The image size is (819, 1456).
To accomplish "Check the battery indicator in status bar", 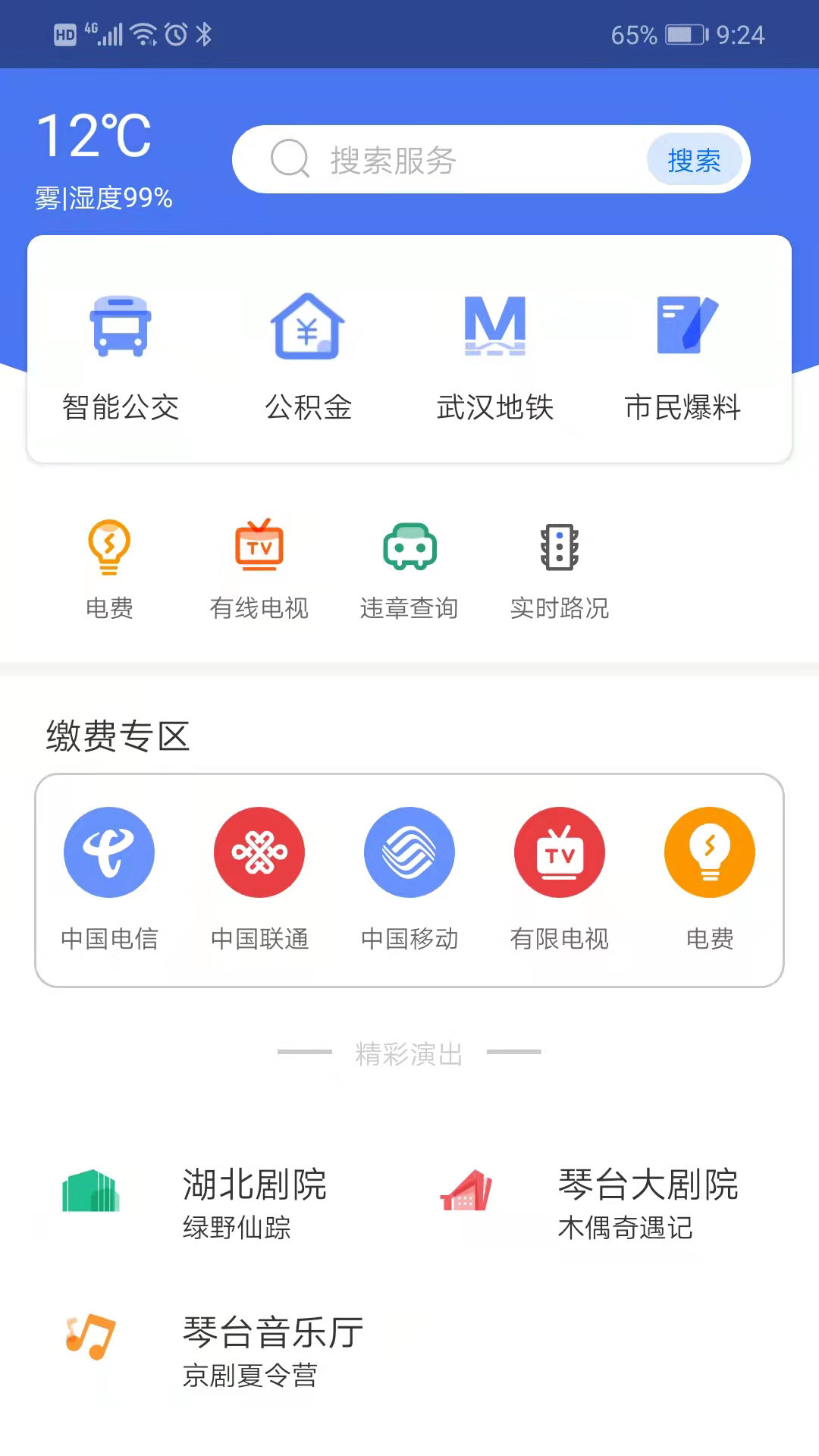I will 677,33.
